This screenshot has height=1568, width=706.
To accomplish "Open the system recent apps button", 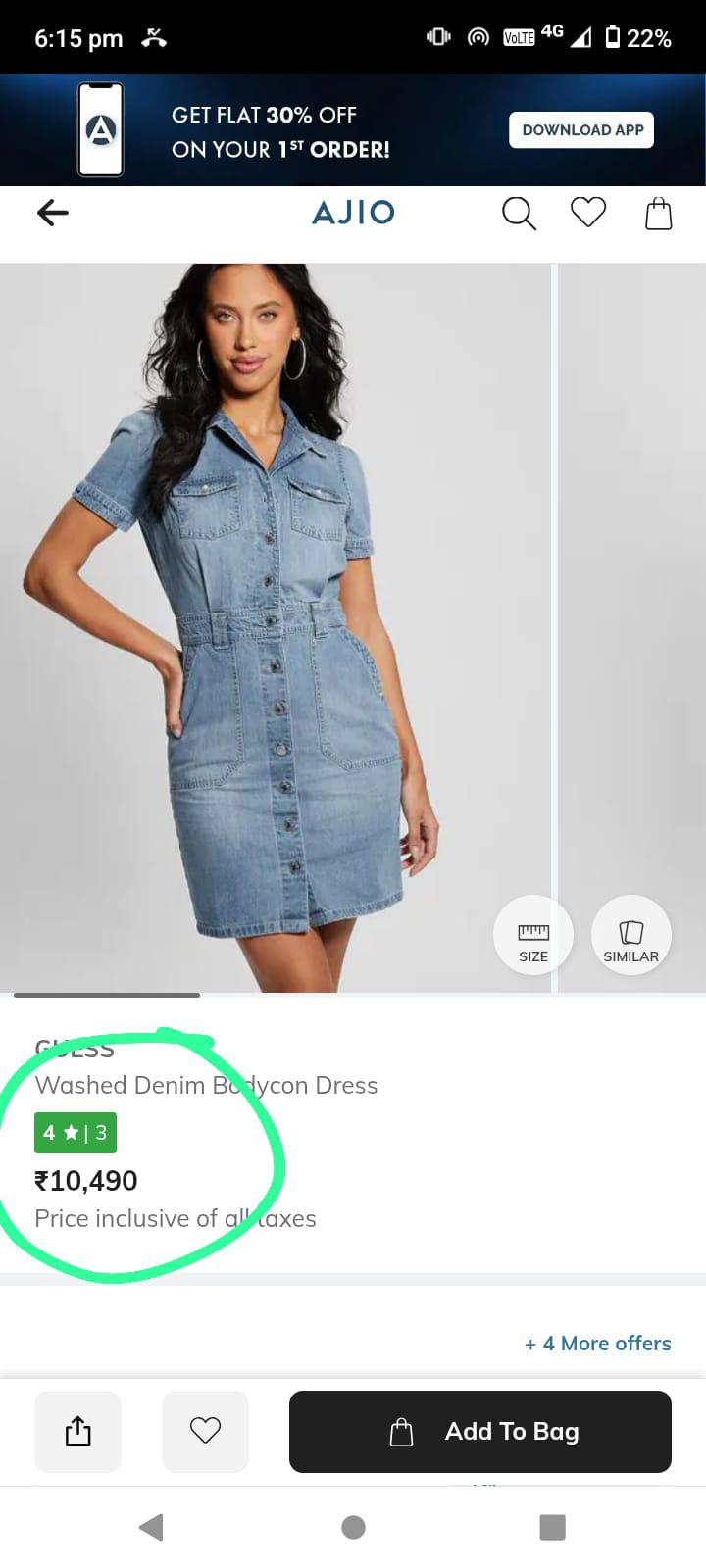I will 553,1527.
